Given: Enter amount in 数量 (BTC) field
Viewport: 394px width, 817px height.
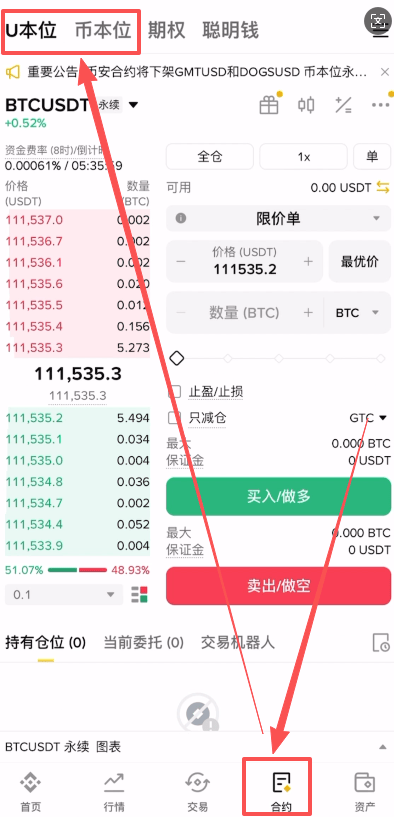Looking at the screenshot, I should tap(244, 313).
